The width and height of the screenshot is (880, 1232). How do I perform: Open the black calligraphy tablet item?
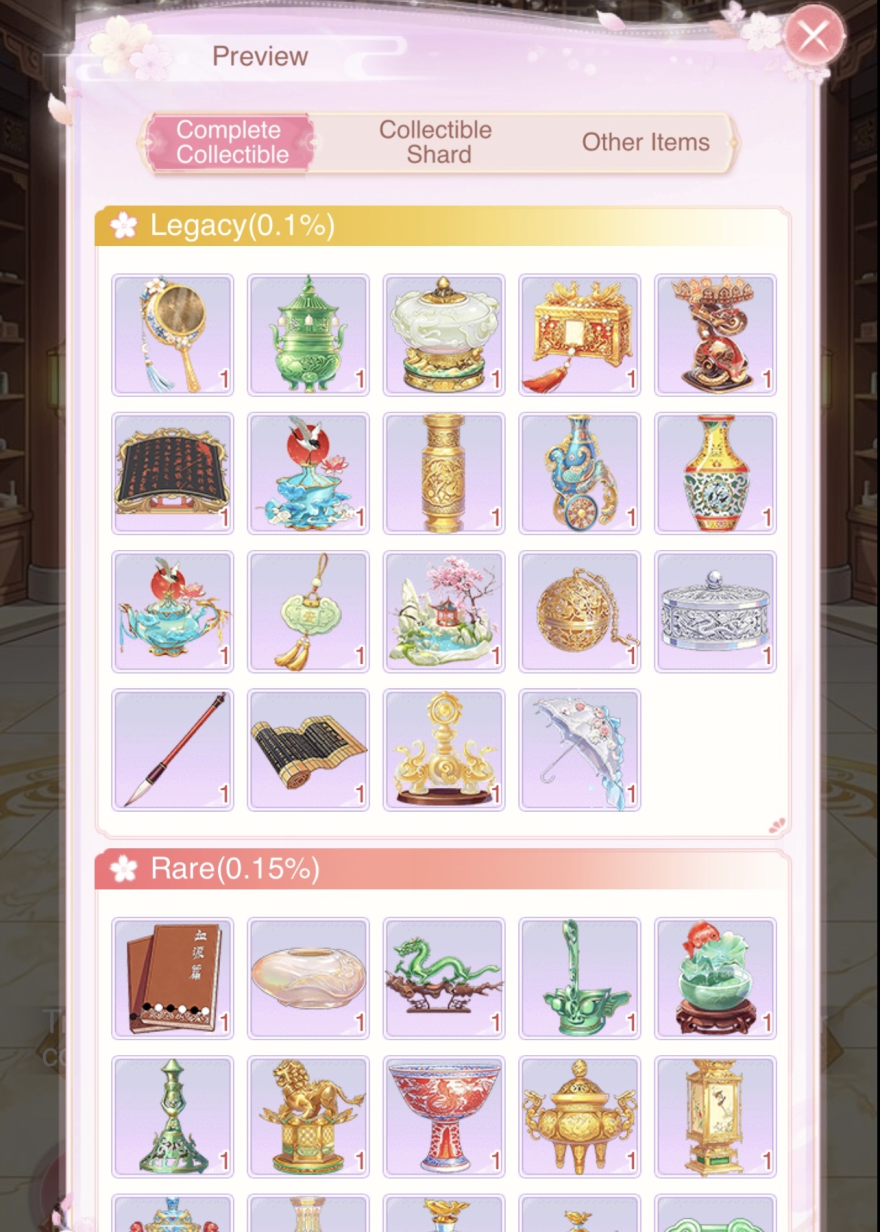pyautogui.click(x=172, y=473)
